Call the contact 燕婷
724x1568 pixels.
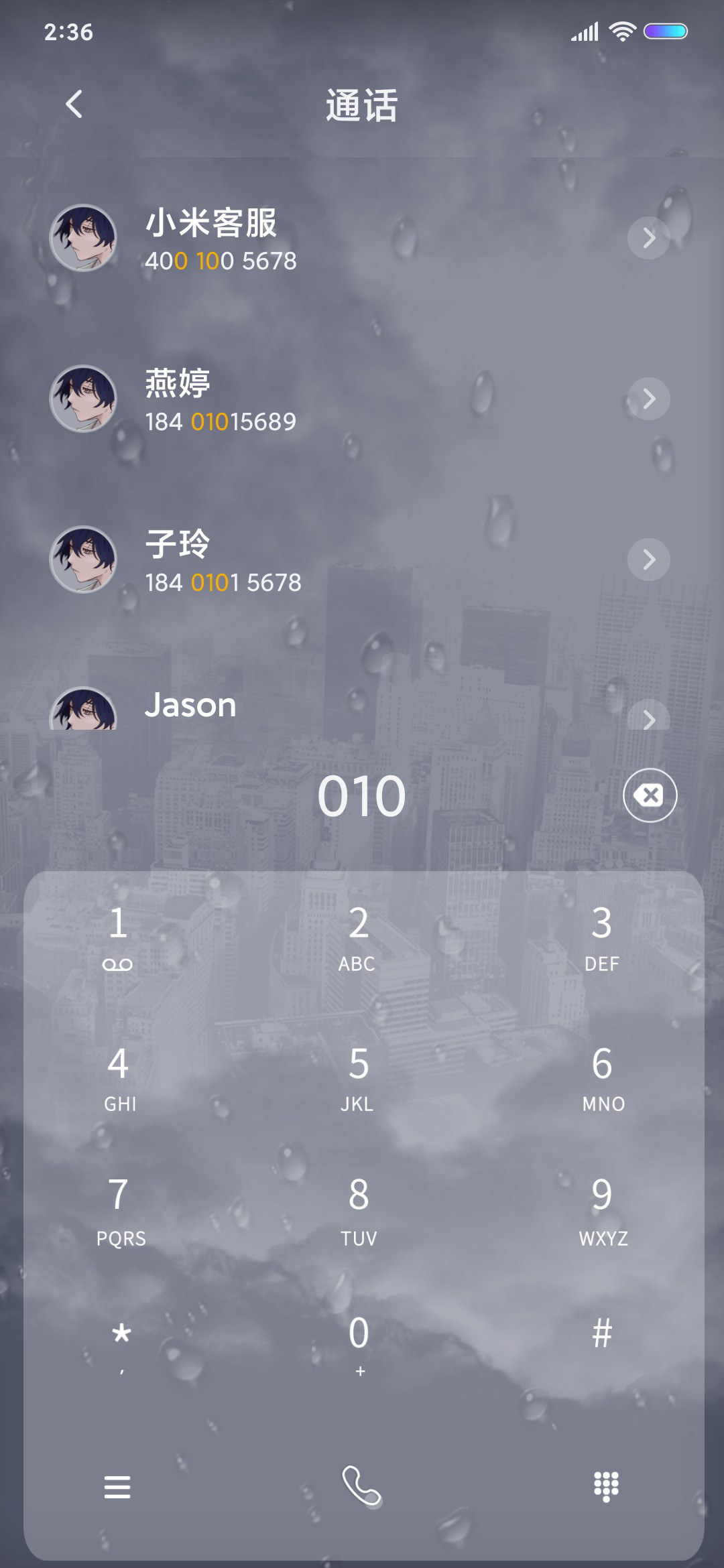[x=362, y=399]
